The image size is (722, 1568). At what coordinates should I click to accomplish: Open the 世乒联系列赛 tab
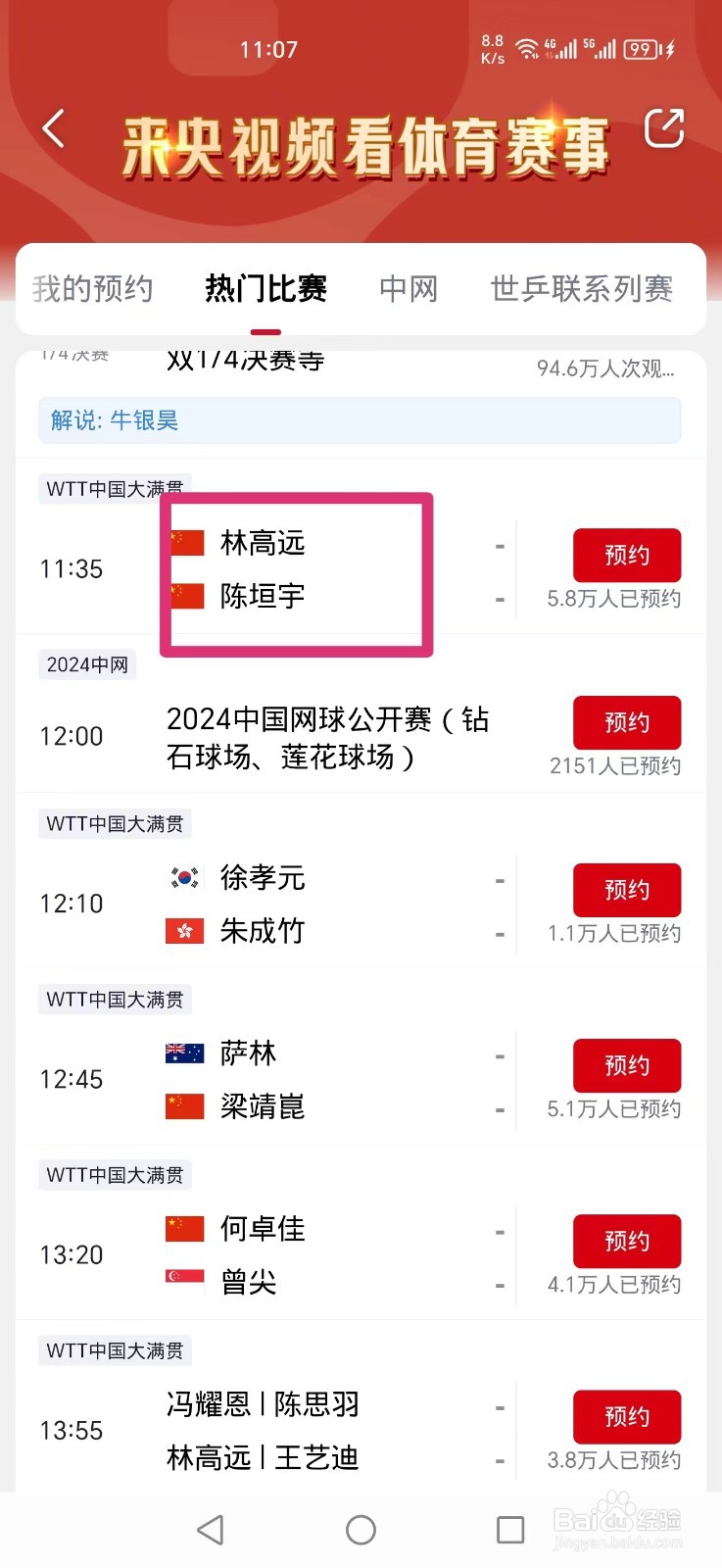[x=581, y=288]
